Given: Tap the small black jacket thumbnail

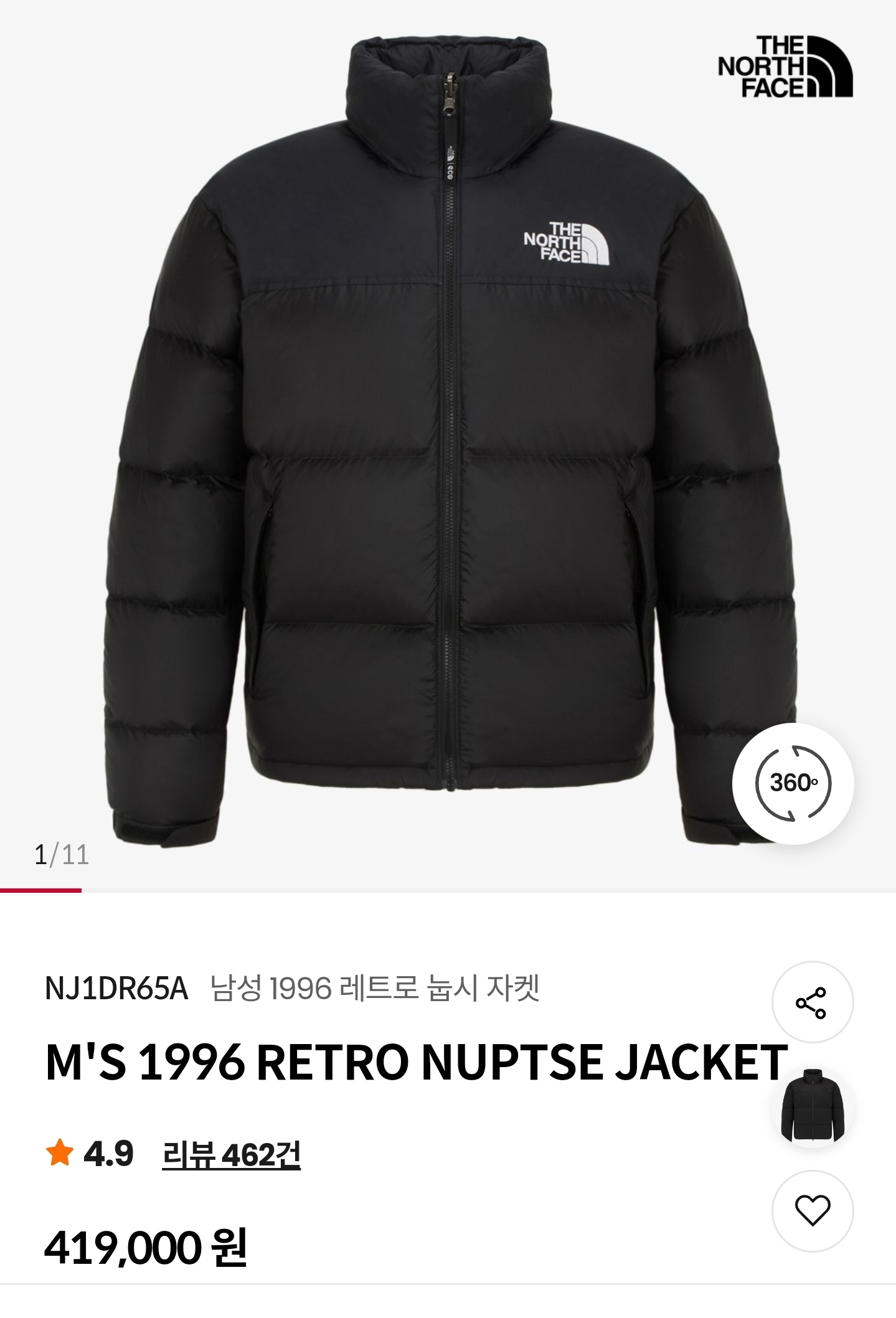Looking at the screenshot, I should tap(812, 1106).
